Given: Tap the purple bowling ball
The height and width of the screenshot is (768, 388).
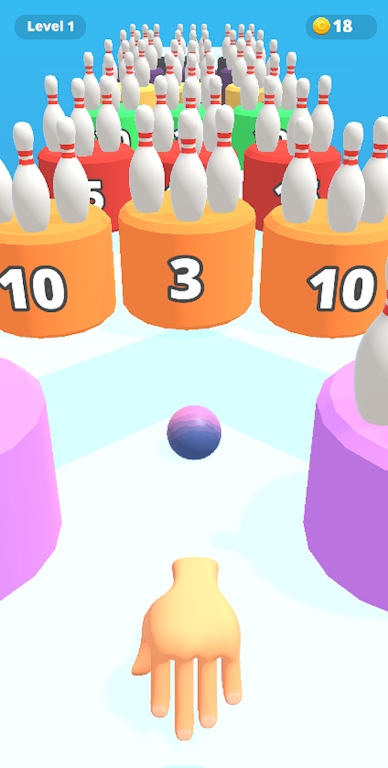Looking at the screenshot, I should pyautogui.click(x=194, y=432).
